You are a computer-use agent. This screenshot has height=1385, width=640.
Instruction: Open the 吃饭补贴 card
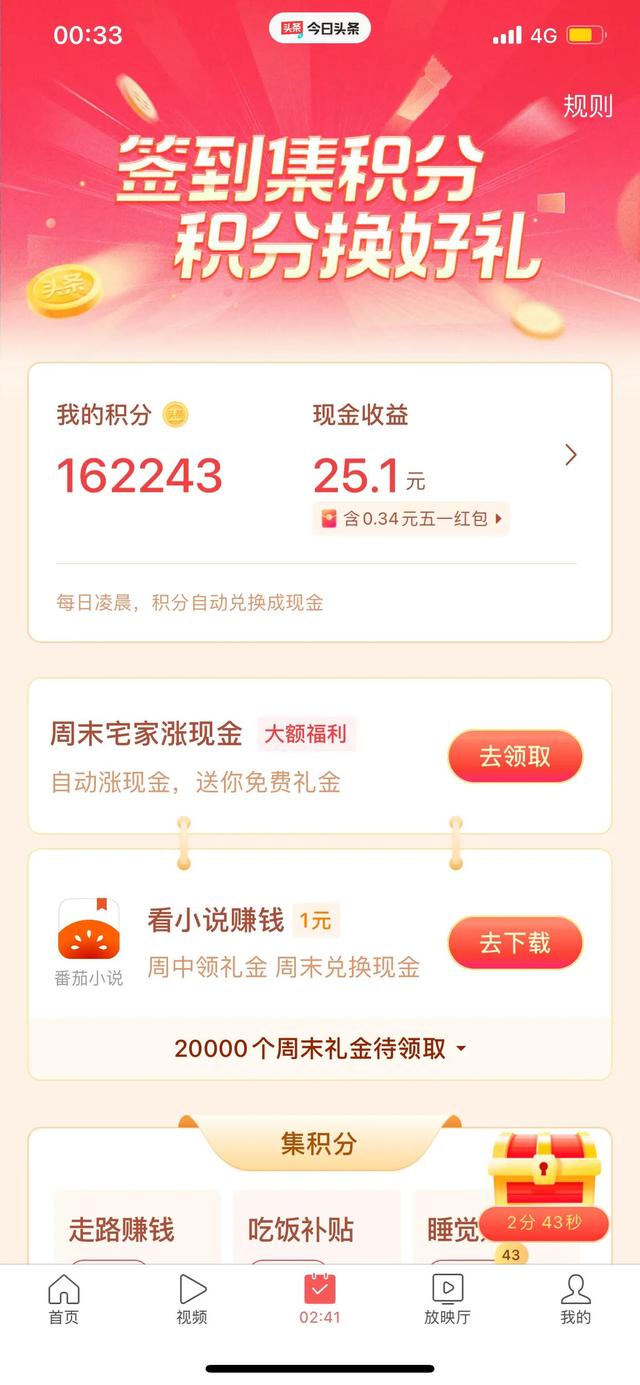pos(301,1229)
